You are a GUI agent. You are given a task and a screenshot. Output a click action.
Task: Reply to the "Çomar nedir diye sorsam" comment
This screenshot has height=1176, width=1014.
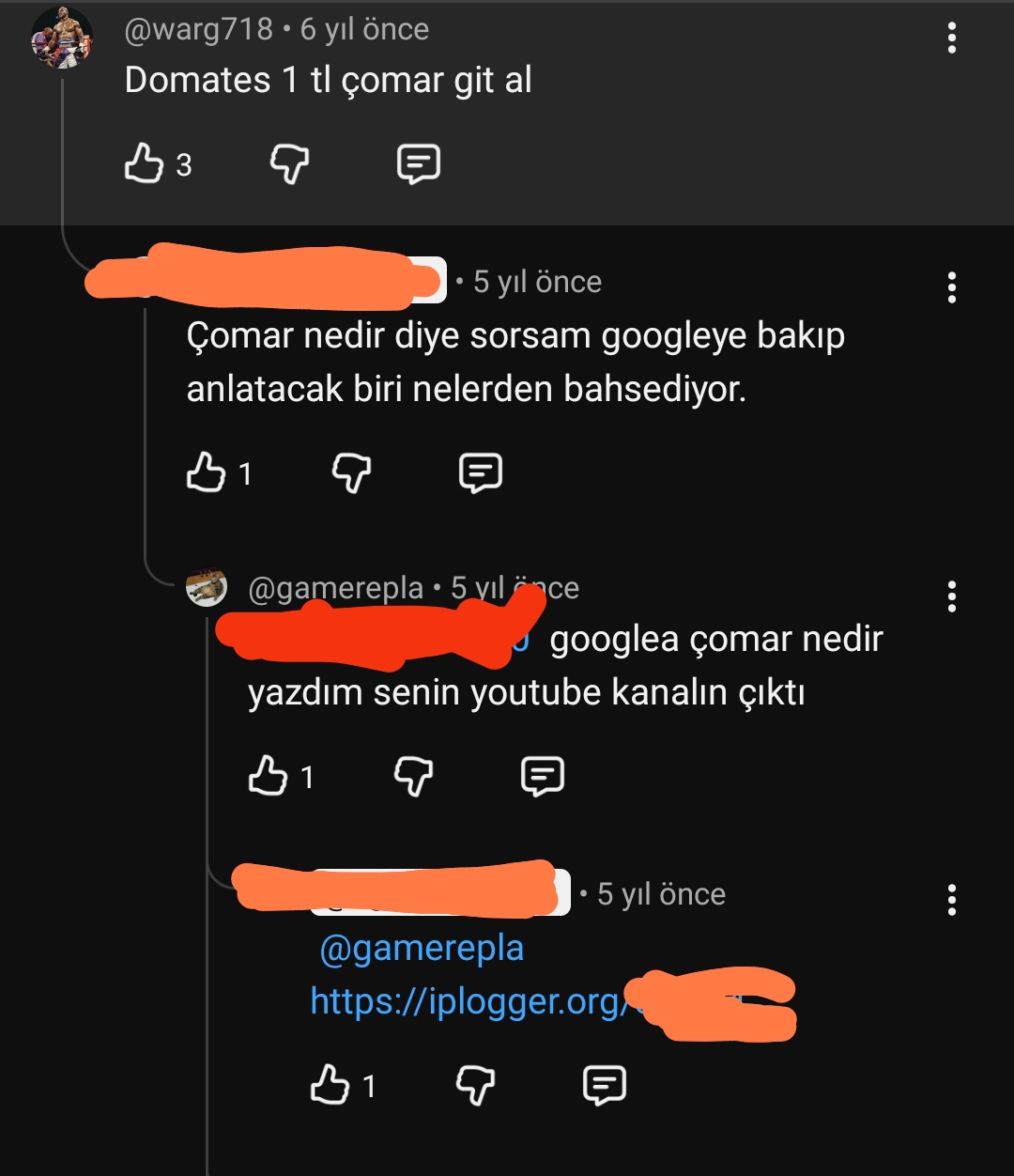click(481, 472)
